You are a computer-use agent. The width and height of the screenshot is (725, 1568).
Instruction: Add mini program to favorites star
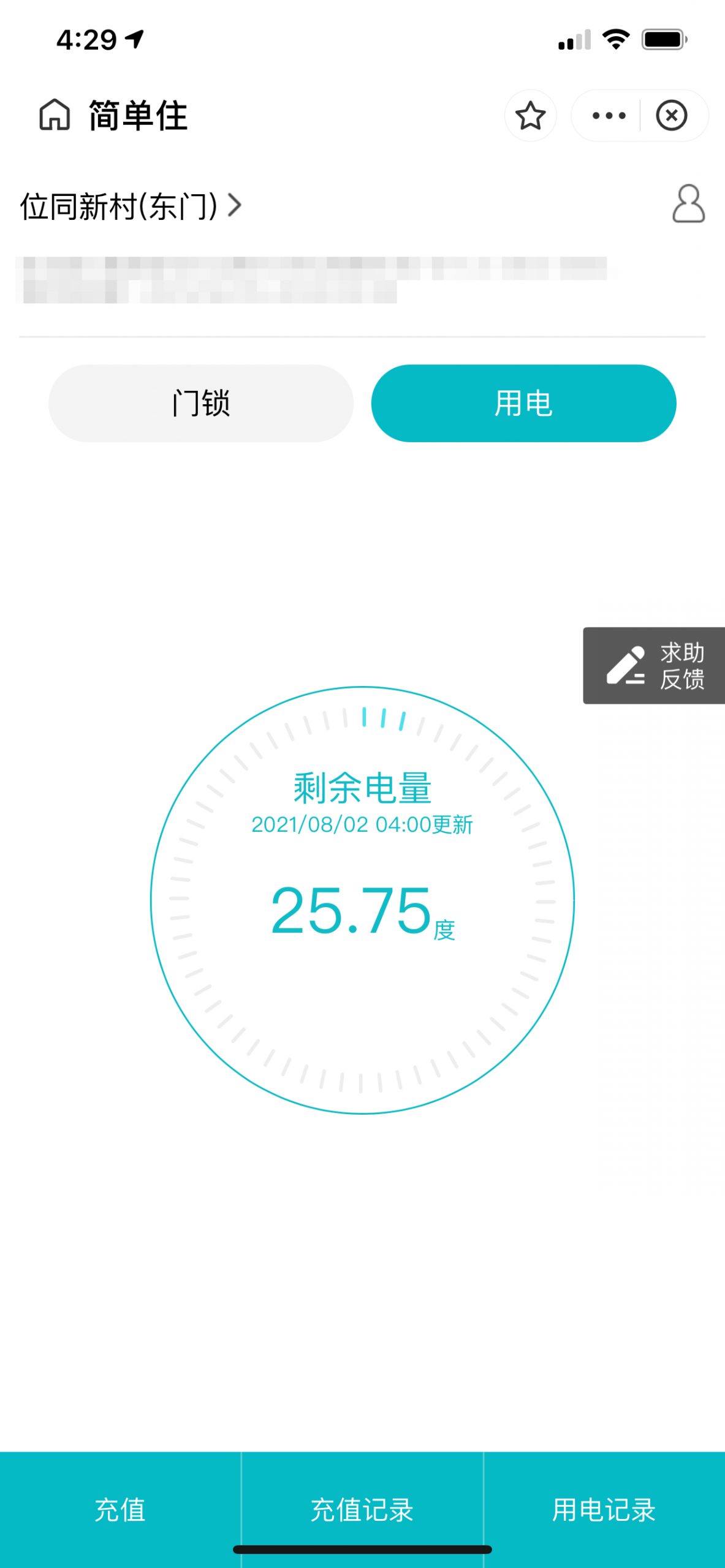point(530,116)
